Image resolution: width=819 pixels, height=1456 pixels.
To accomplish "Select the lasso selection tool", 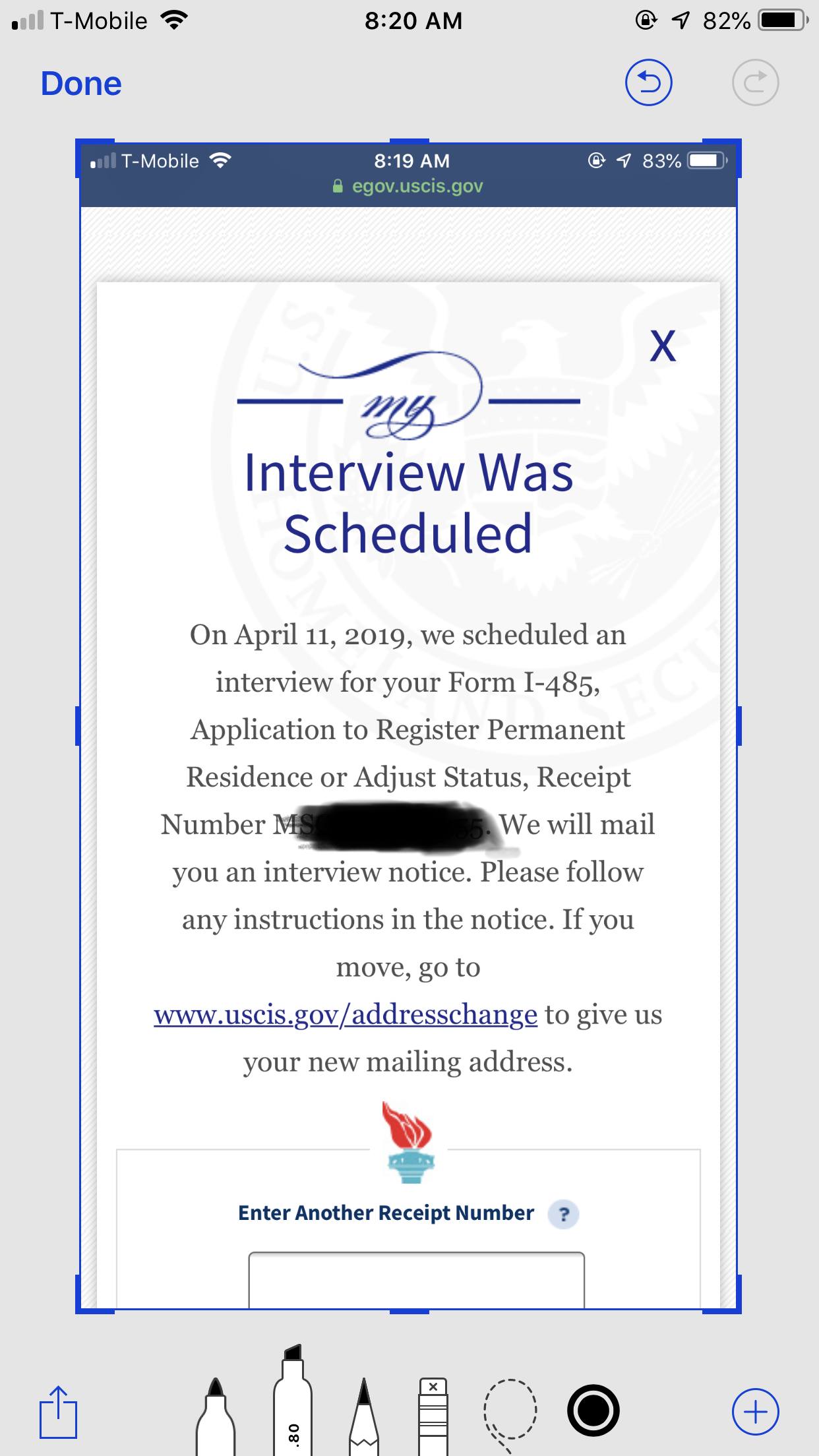I will tap(510, 1414).
